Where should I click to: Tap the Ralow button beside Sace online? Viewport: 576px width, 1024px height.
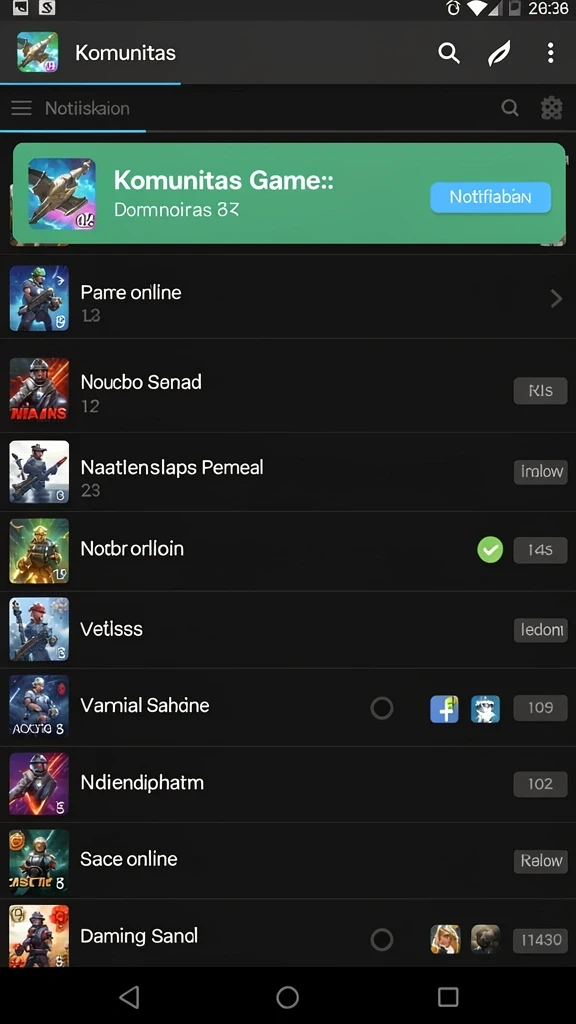pyautogui.click(x=540, y=861)
